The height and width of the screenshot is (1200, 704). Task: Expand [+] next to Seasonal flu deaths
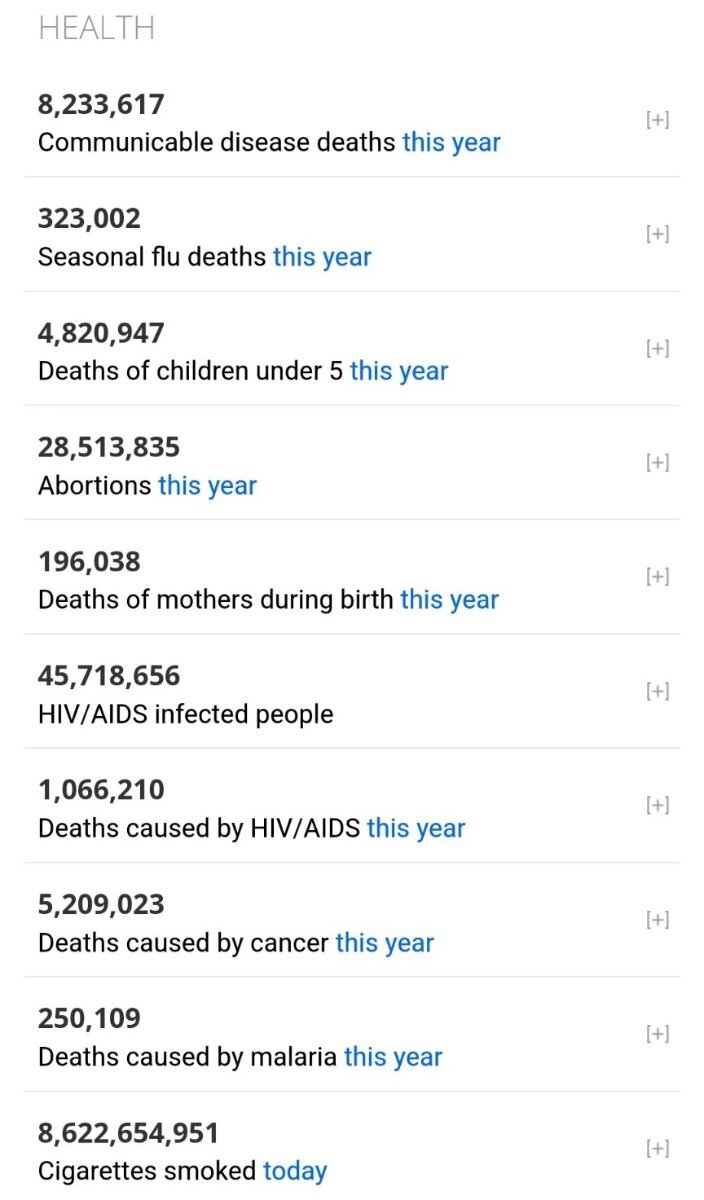coord(657,234)
